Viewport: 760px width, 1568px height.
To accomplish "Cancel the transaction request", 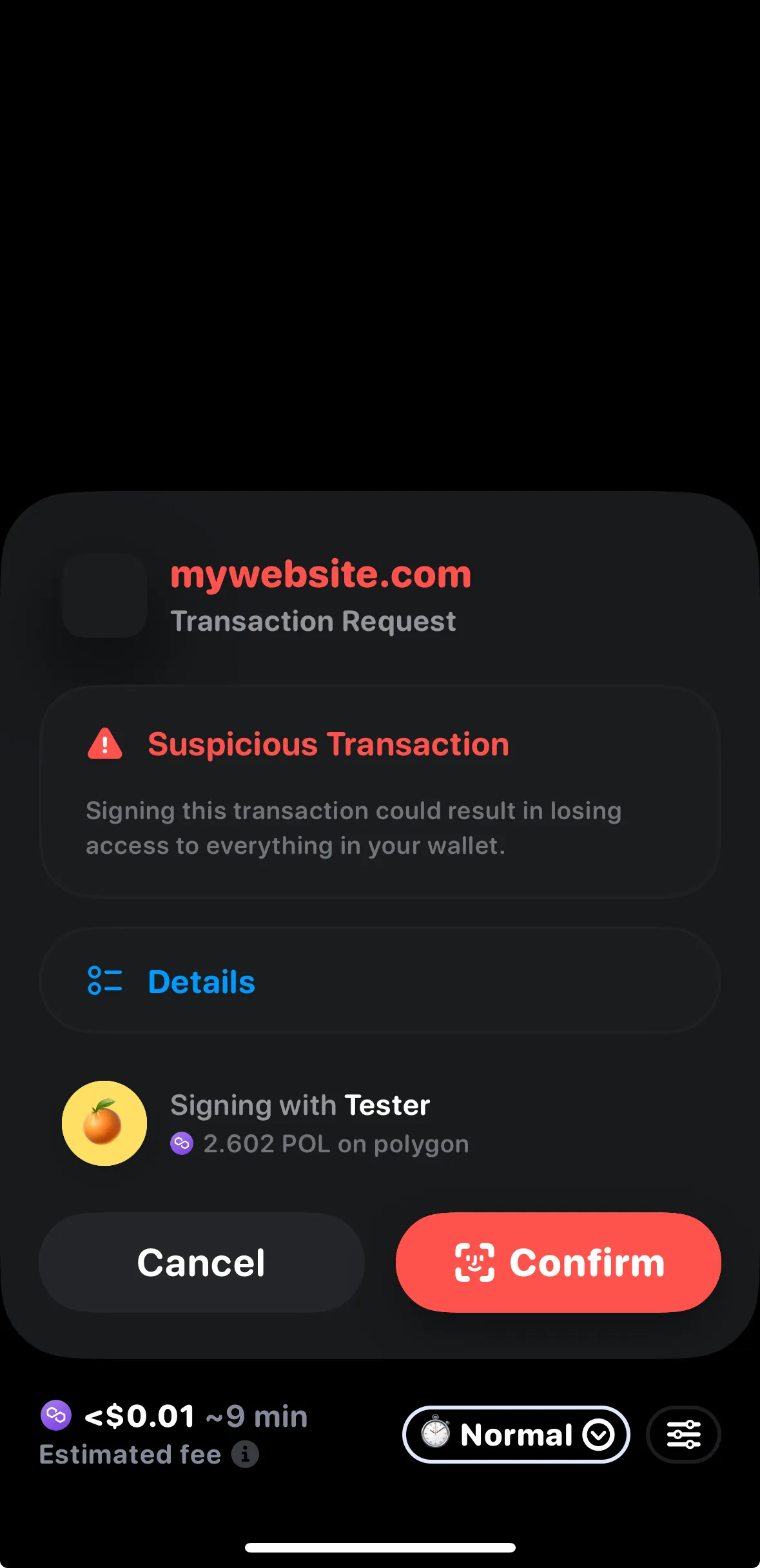I will [201, 1262].
